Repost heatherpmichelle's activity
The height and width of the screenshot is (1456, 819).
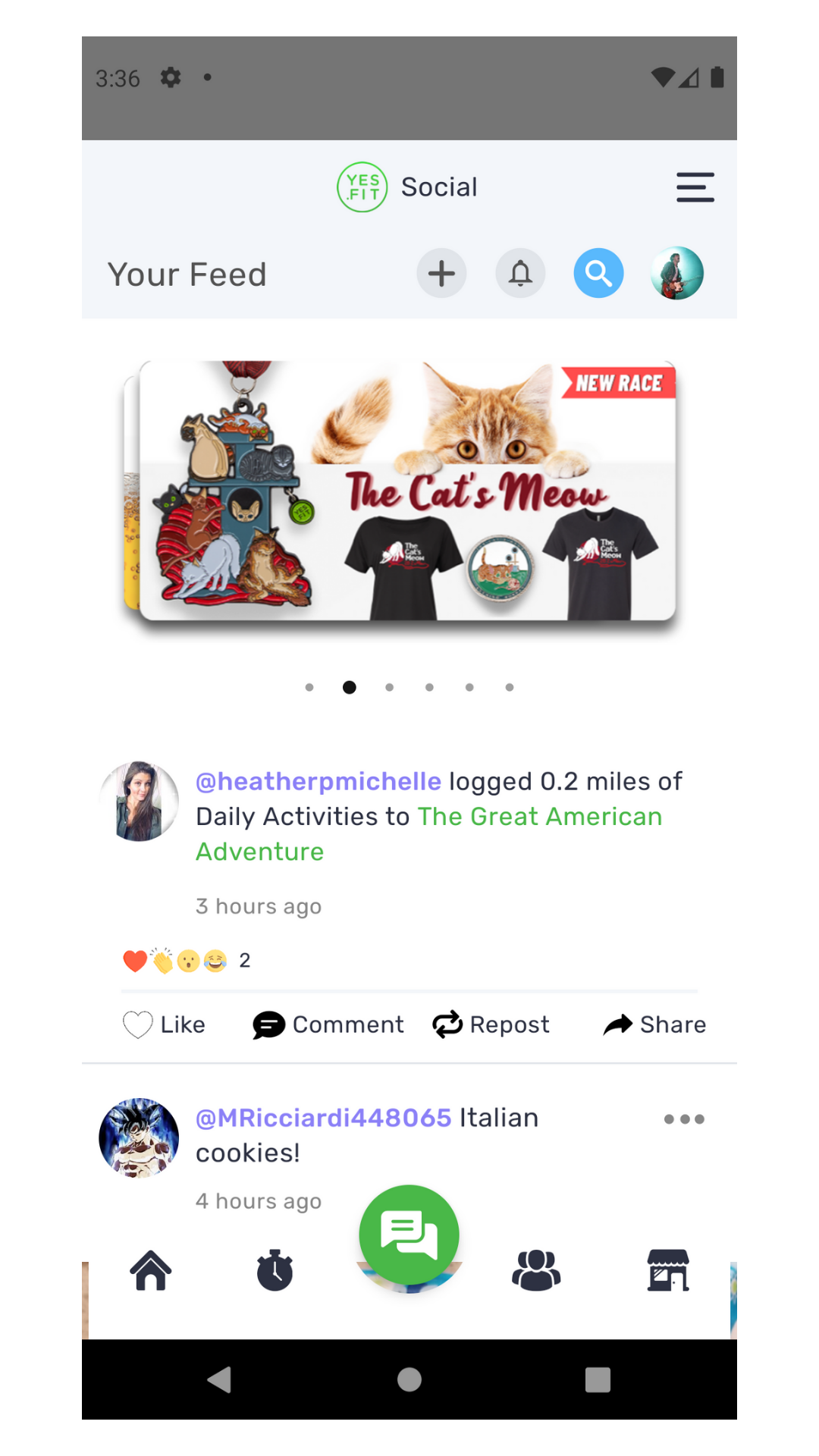491,1025
